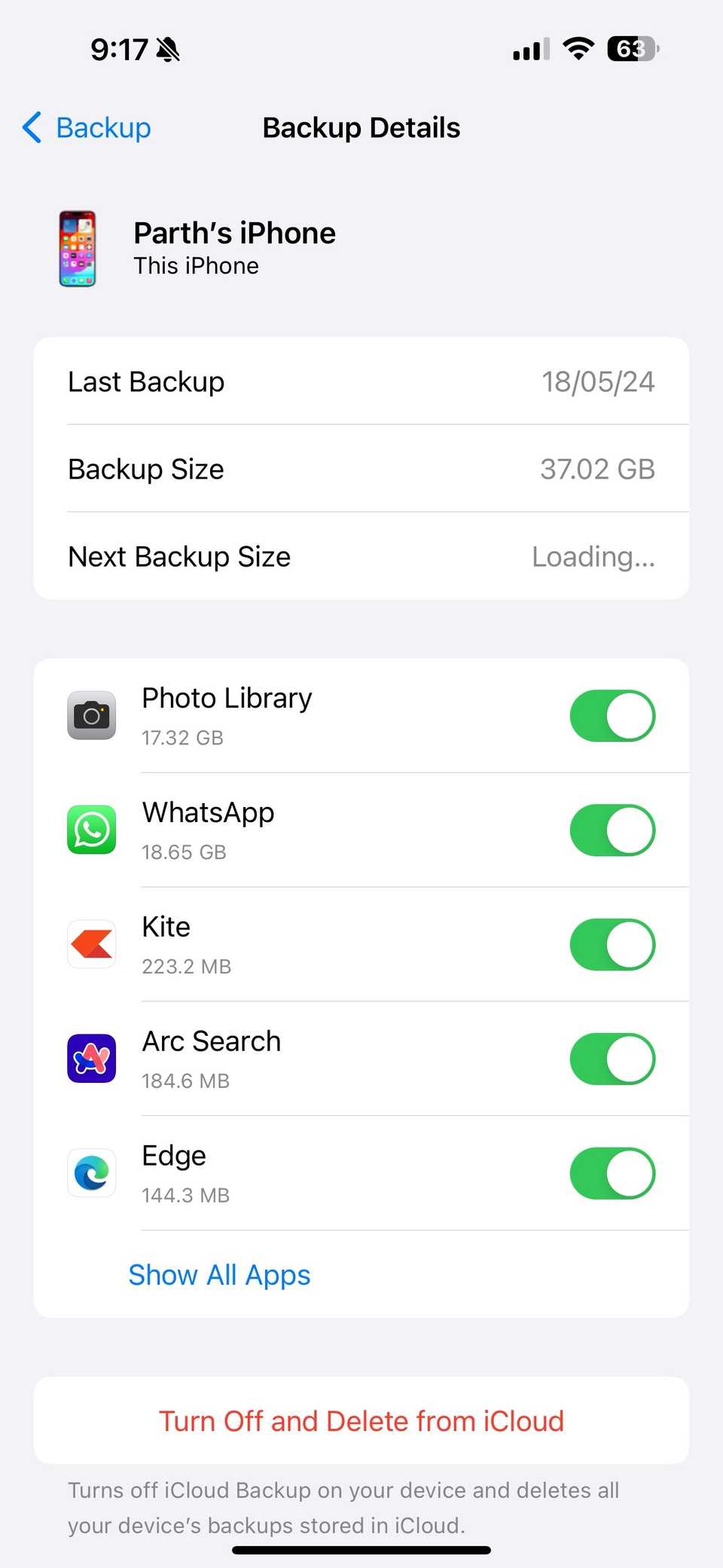Toggle Kite backup off
This screenshot has width=723, height=1568.
coord(612,944)
